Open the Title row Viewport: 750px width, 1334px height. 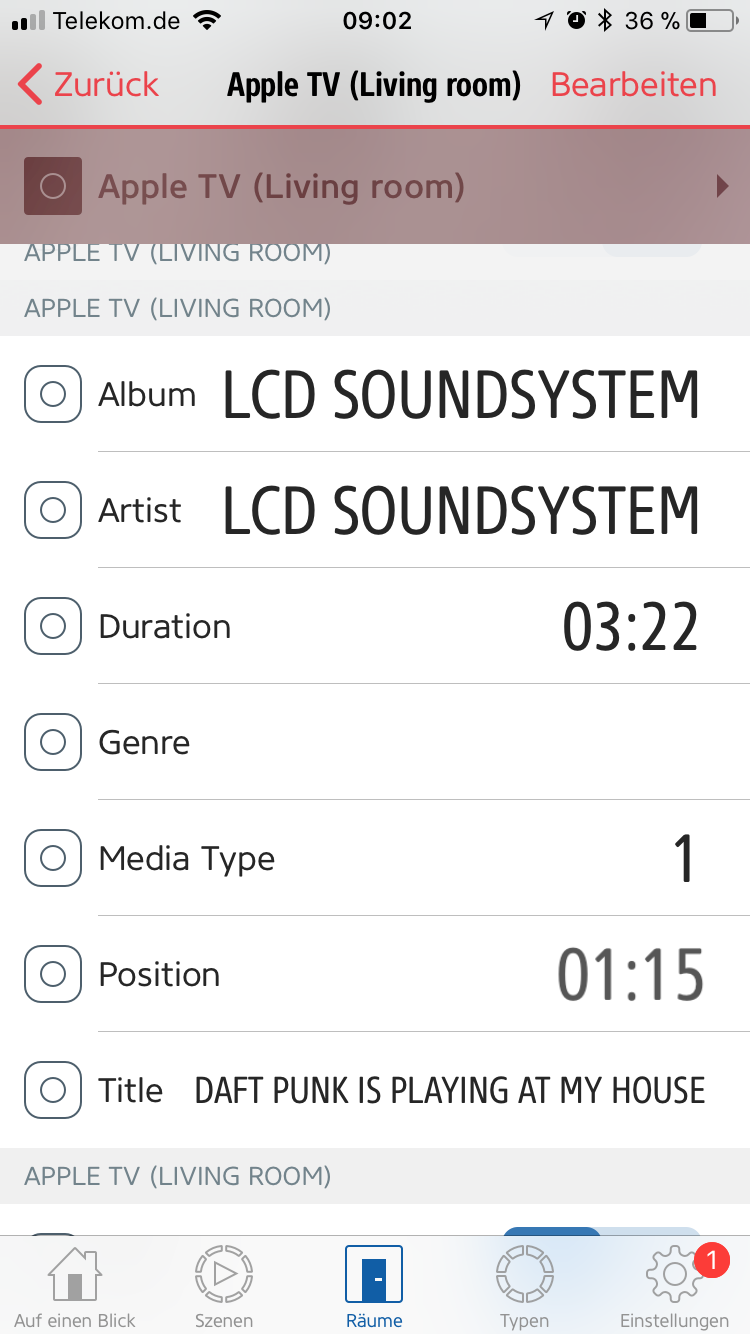coord(375,1091)
